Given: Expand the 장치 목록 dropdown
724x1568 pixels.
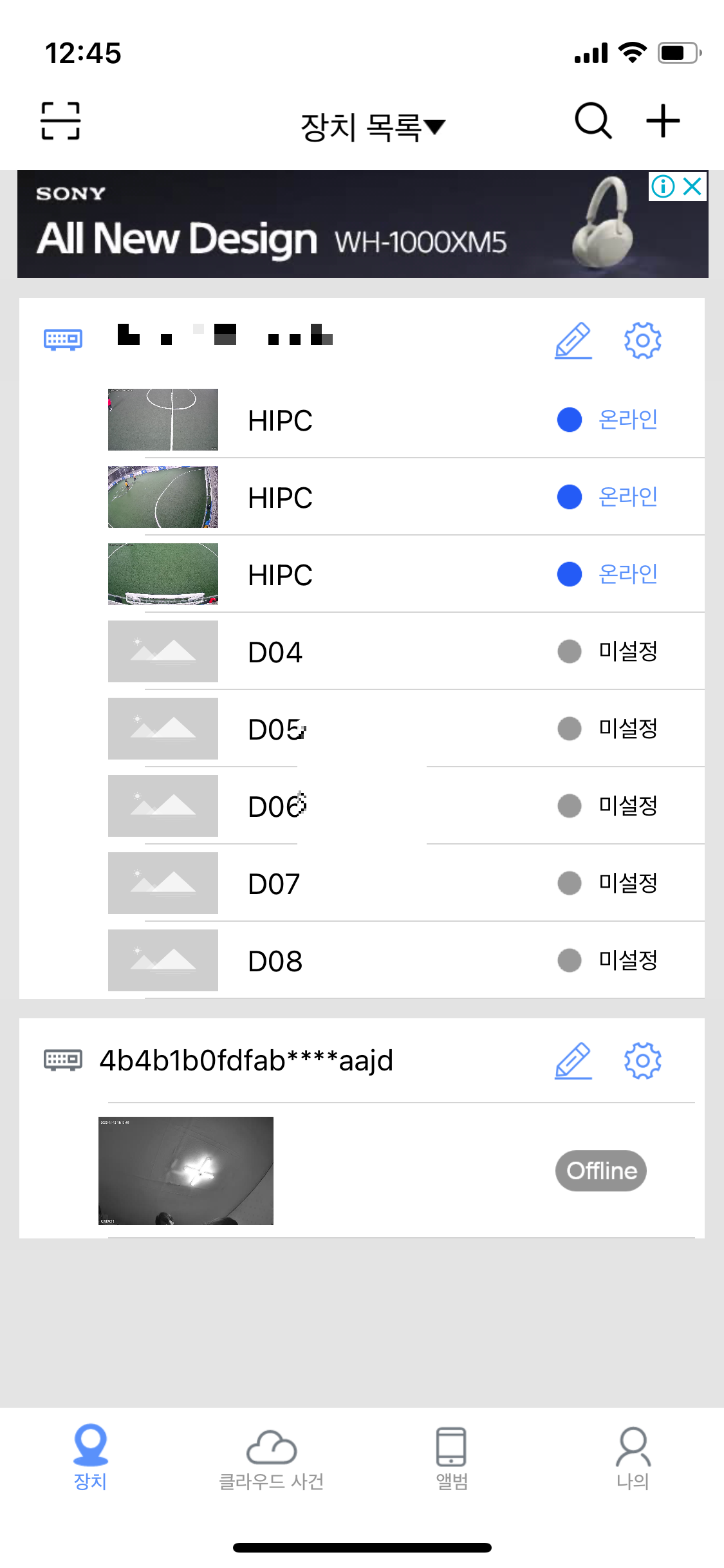Looking at the screenshot, I should [373, 127].
